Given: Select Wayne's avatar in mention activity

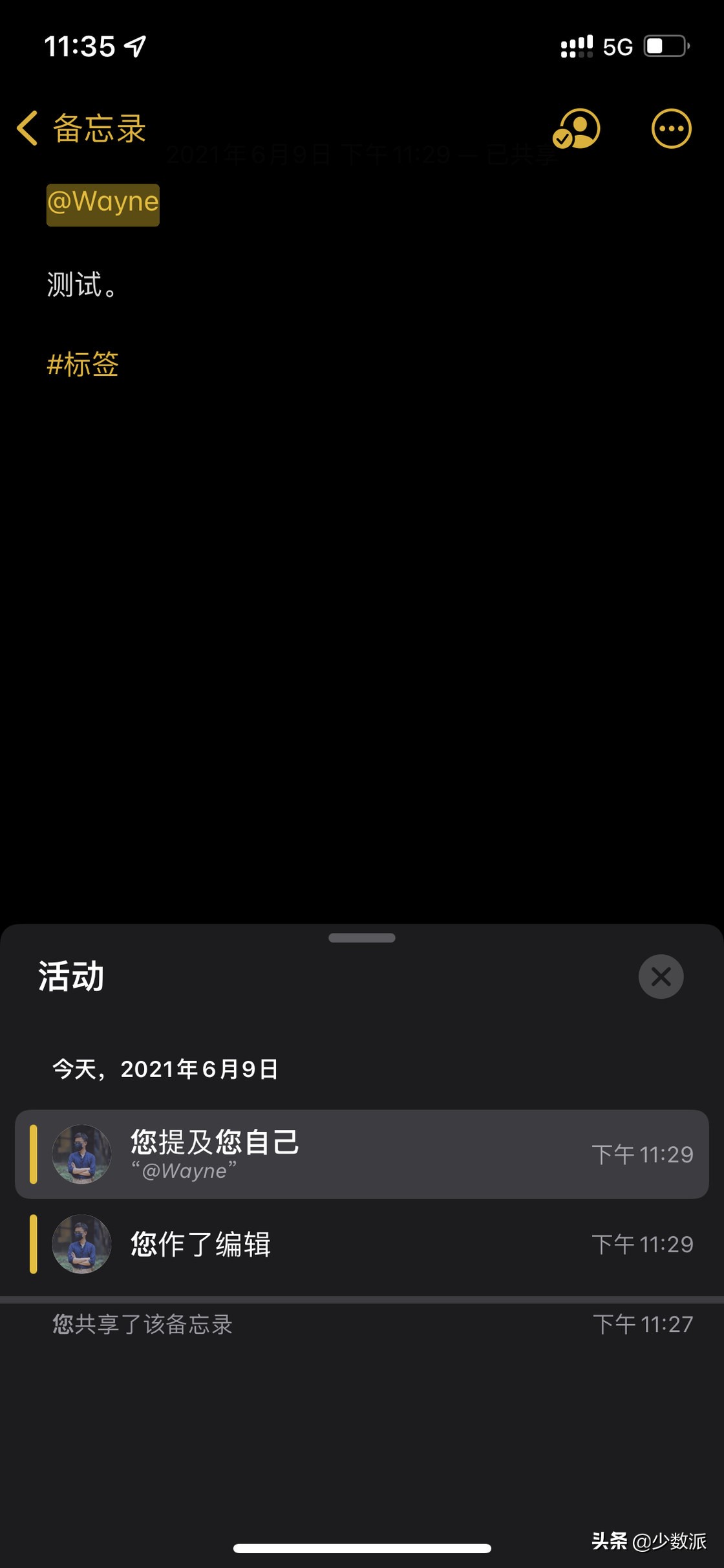Looking at the screenshot, I should (x=83, y=1153).
